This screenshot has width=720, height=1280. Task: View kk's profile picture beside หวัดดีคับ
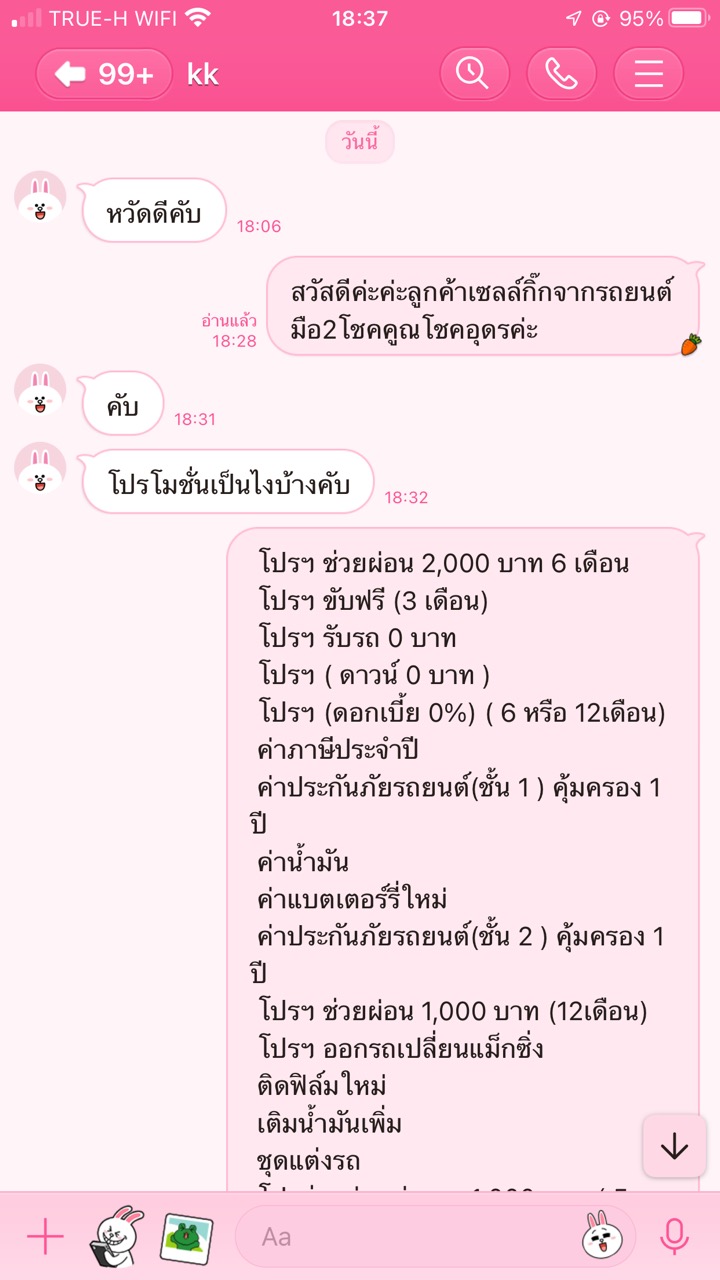point(40,197)
